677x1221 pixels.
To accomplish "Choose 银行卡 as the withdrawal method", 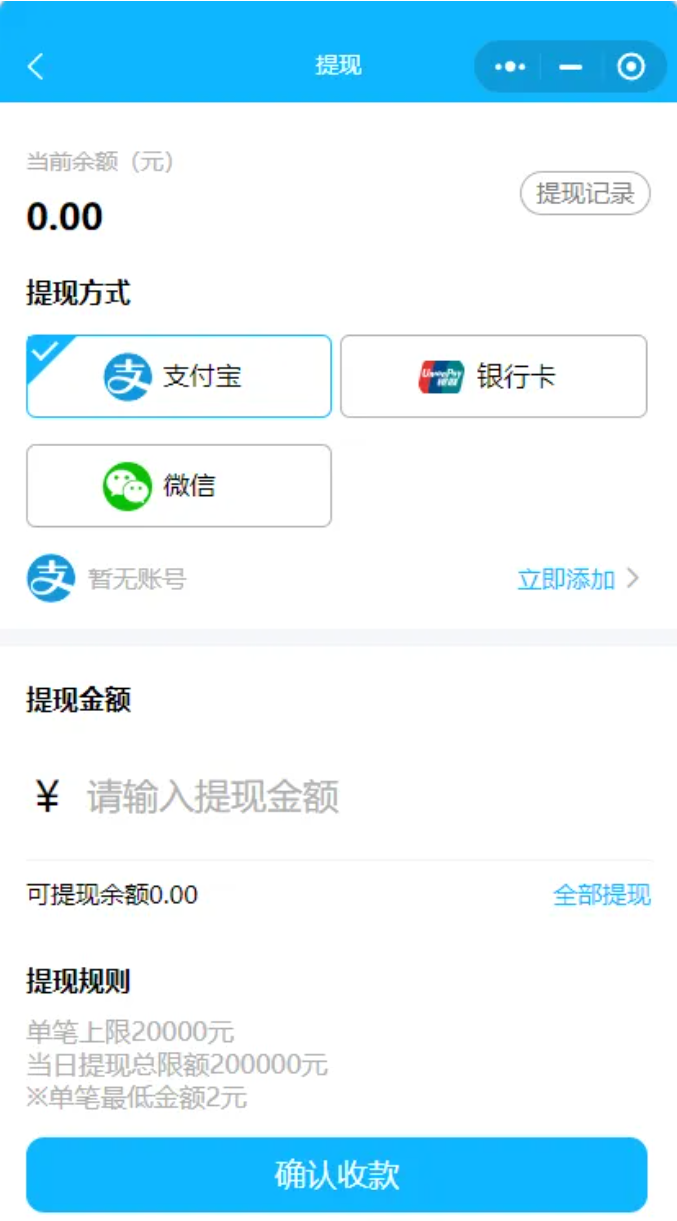I will coord(493,376).
